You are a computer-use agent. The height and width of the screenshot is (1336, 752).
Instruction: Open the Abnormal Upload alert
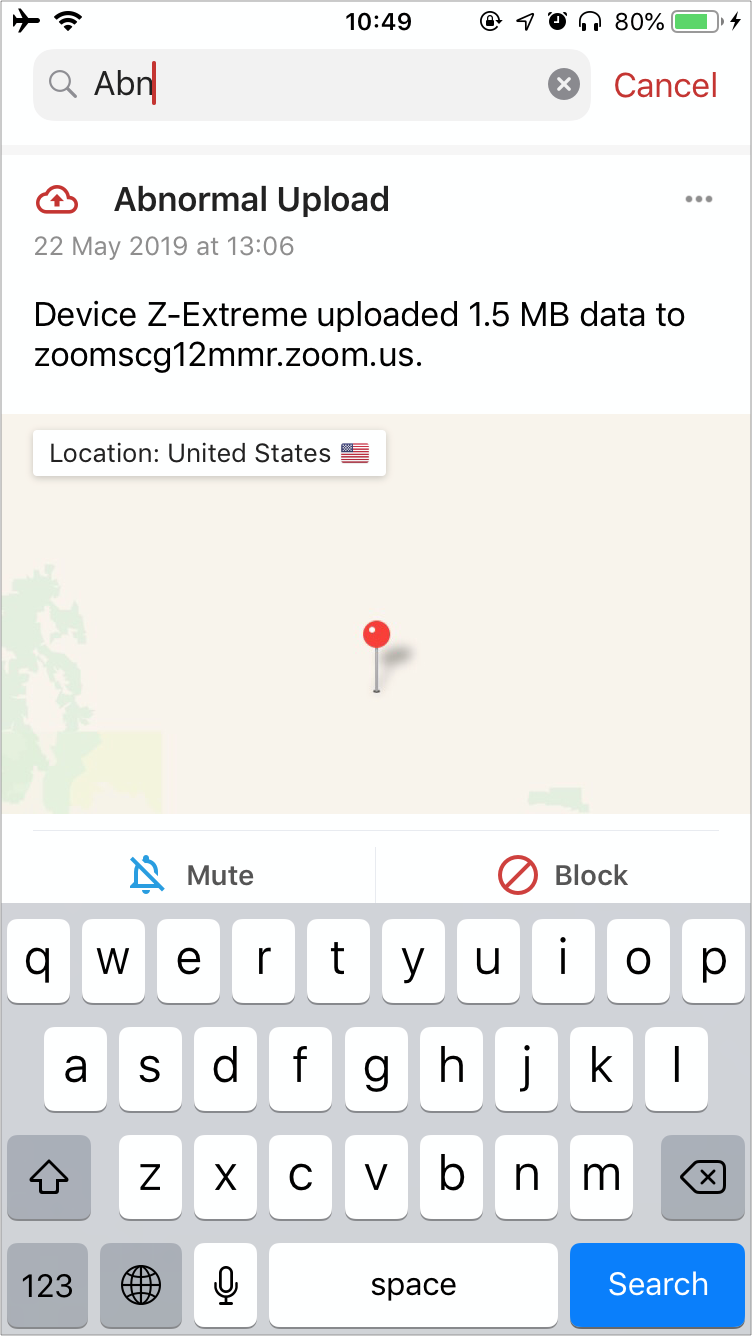click(x=251, y=200)
